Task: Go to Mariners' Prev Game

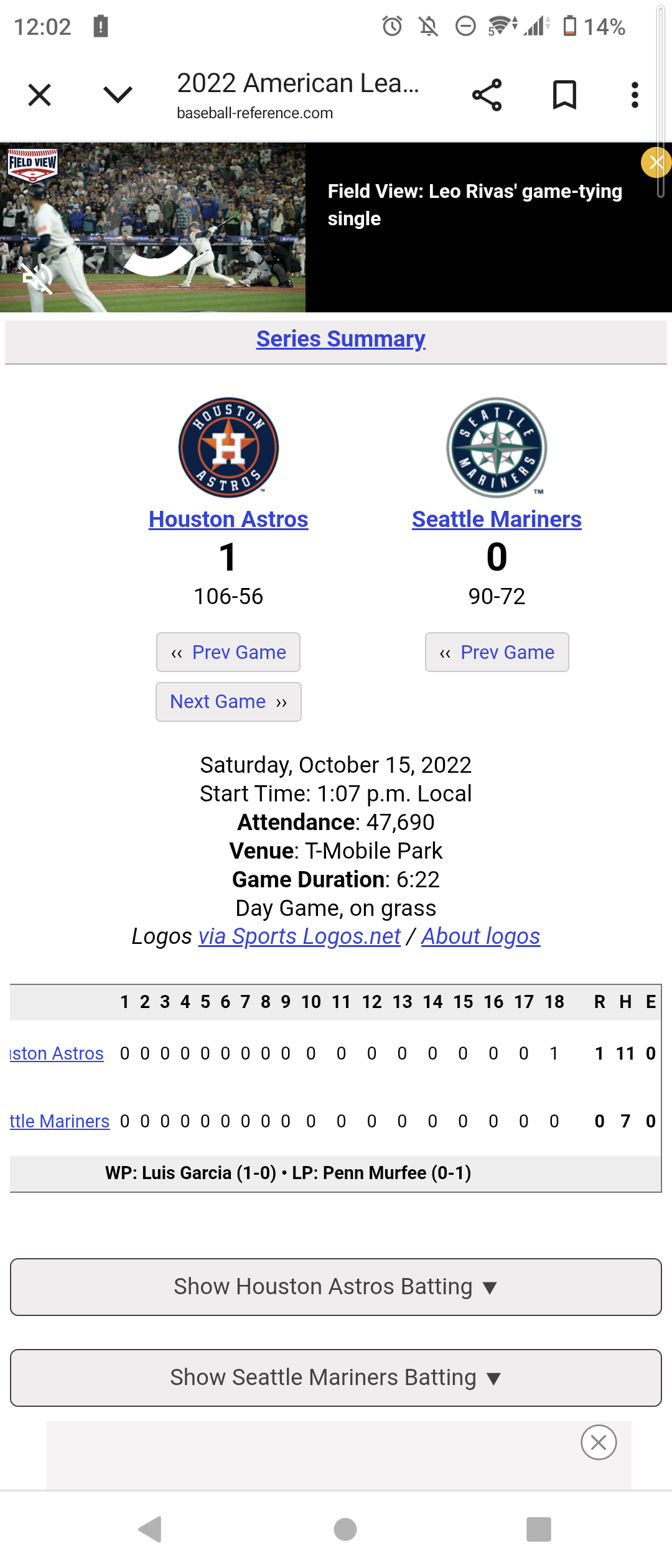Action: 497,652
